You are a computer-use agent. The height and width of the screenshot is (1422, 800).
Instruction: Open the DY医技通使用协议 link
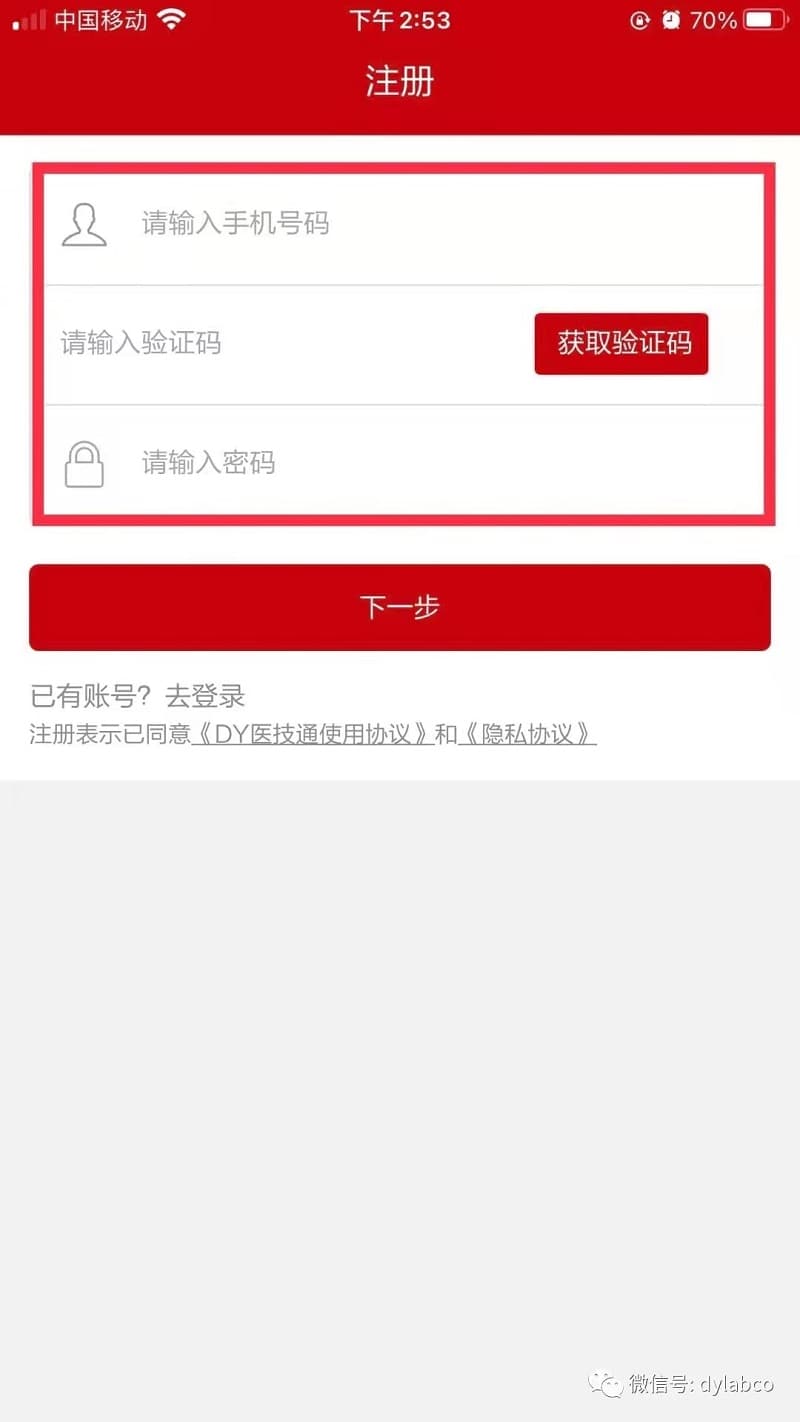pos(312,735)
